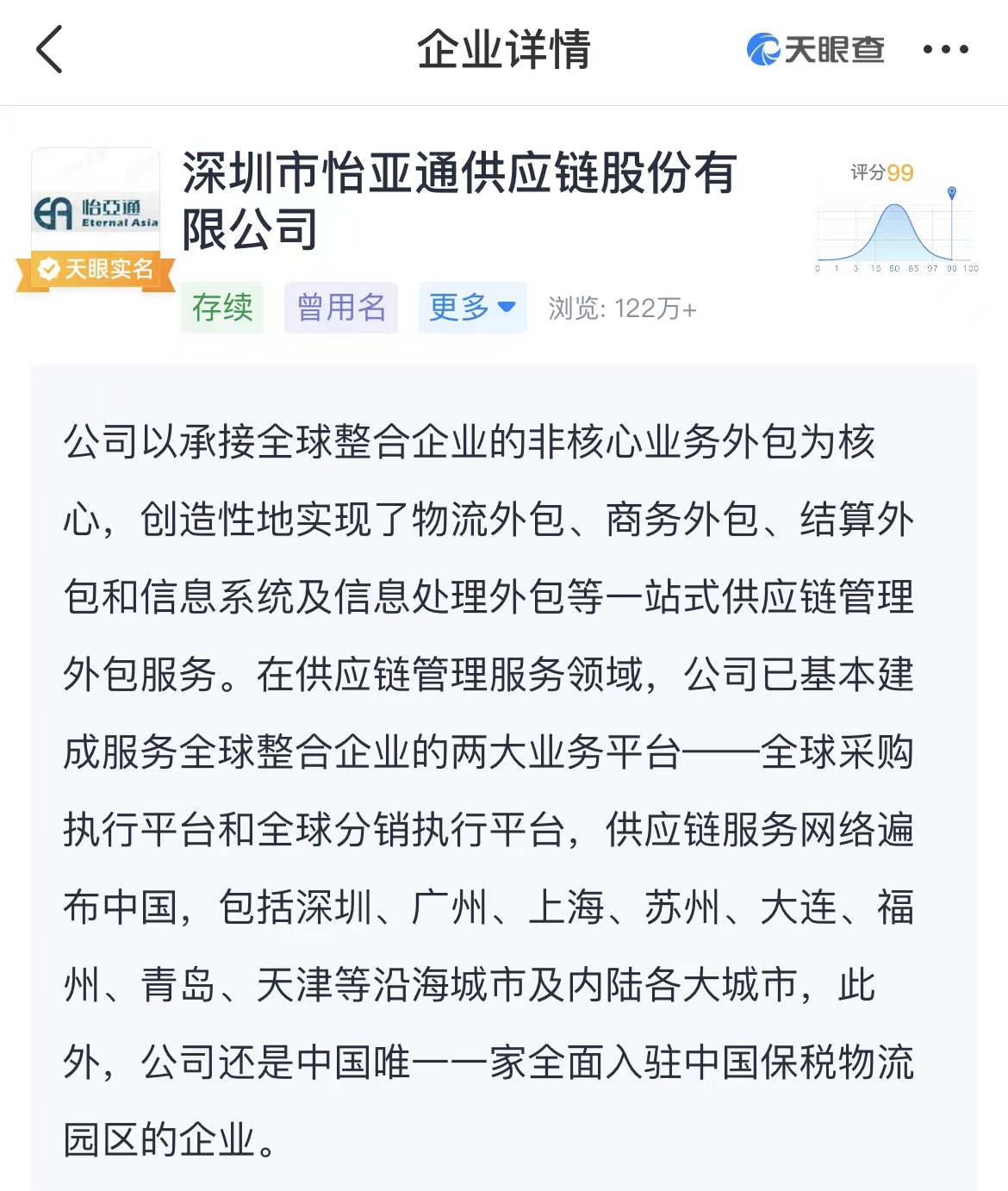The height and width of the screenshot is (1191, 1008).
Task: Open the three-dot overflow menu
Action: (945, 50)
